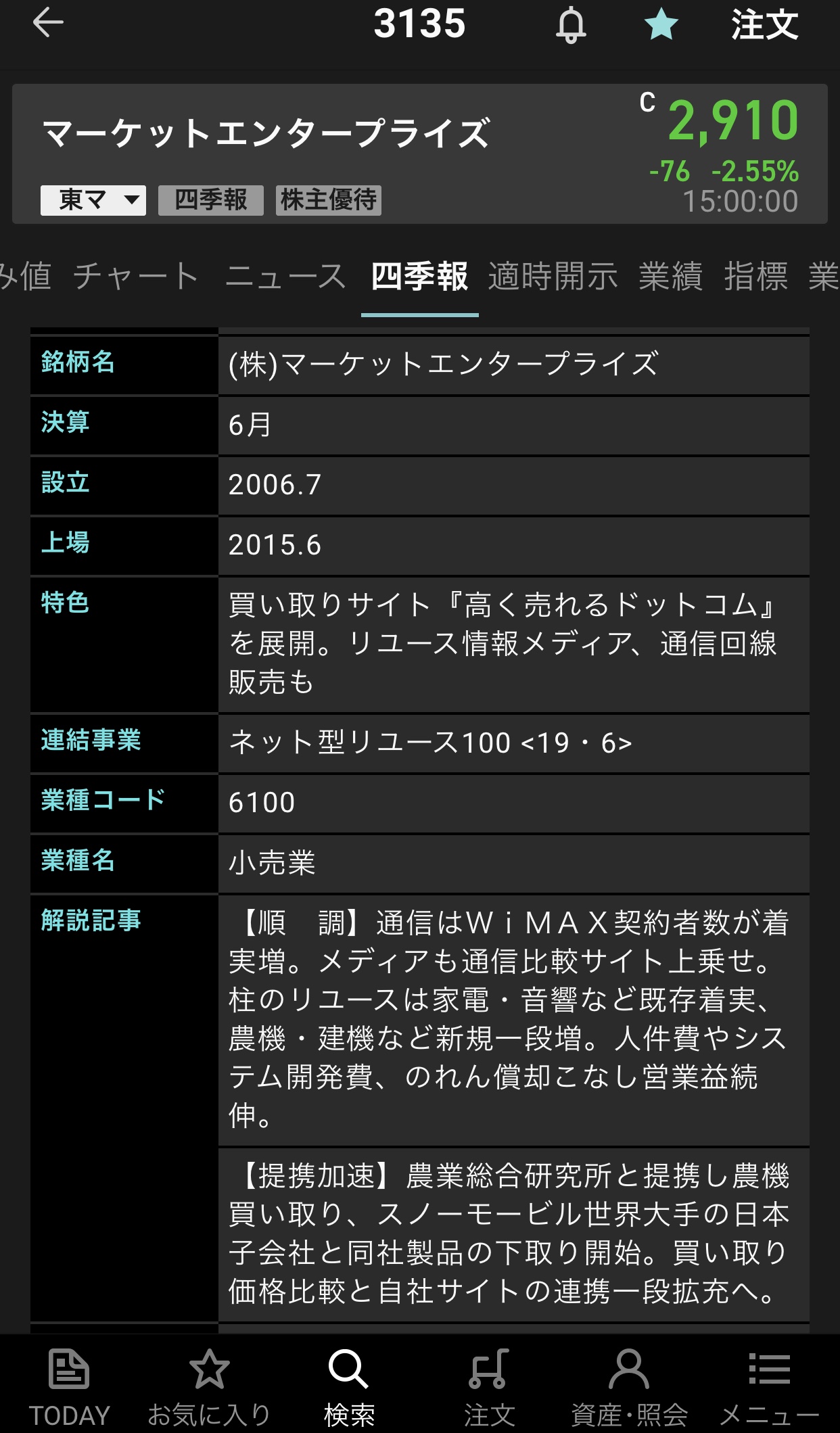Viewport: 840px width, 1433px height.
Task: Go back using the top-left arrow
Action: tap(47, 24)
